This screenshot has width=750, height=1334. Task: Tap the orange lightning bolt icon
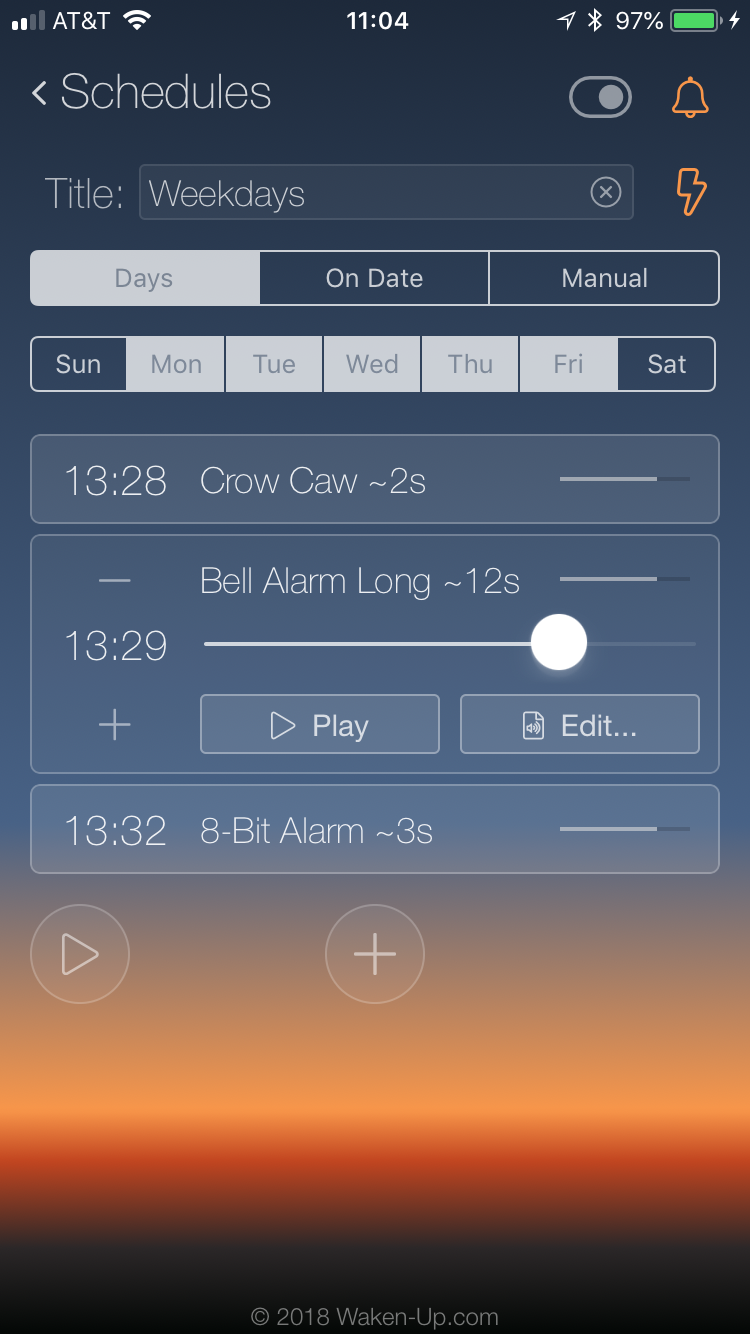691,191
